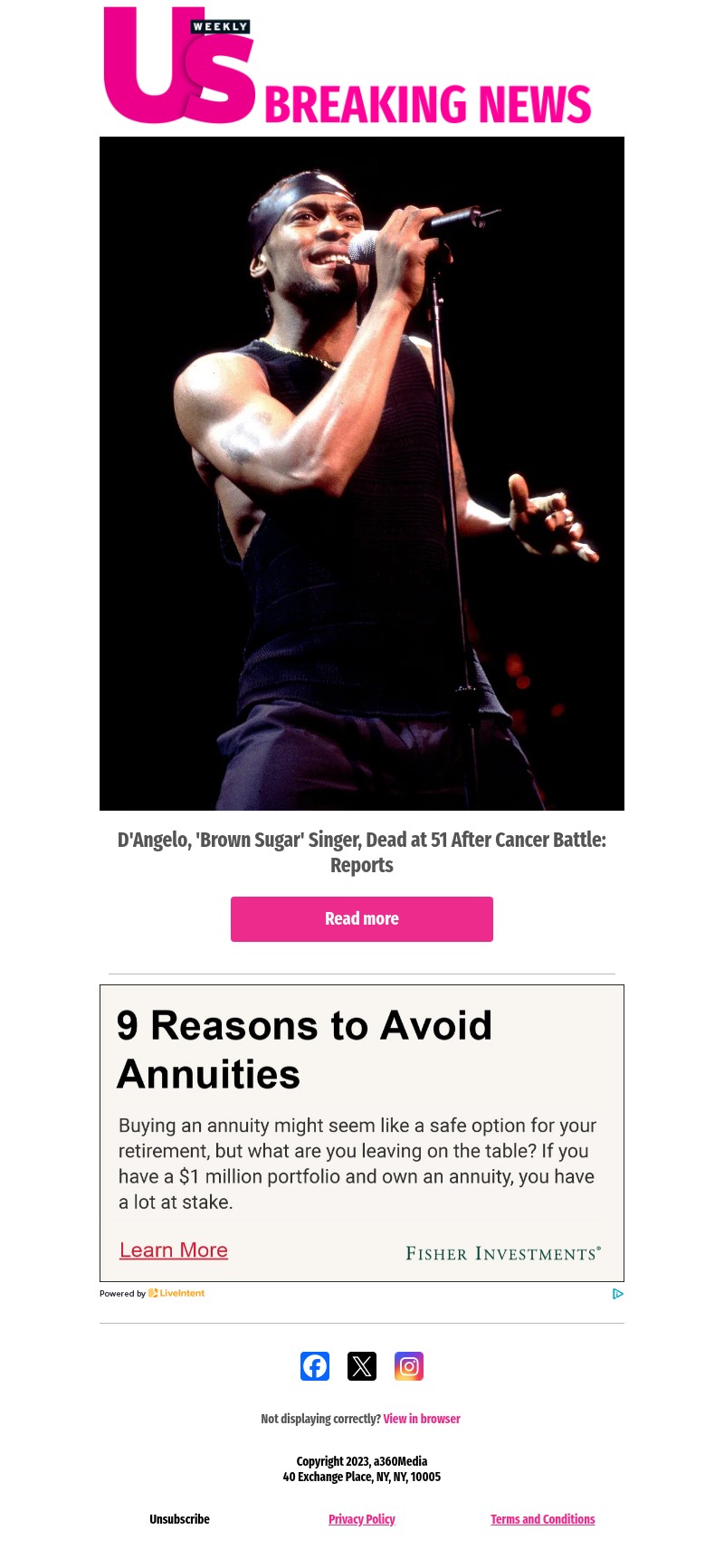Image resolution: width=724 pixels, height=1568 pixels.
Task: Open the D'Angelo 'Brown Sugar' headline
Action: [362, 852]
